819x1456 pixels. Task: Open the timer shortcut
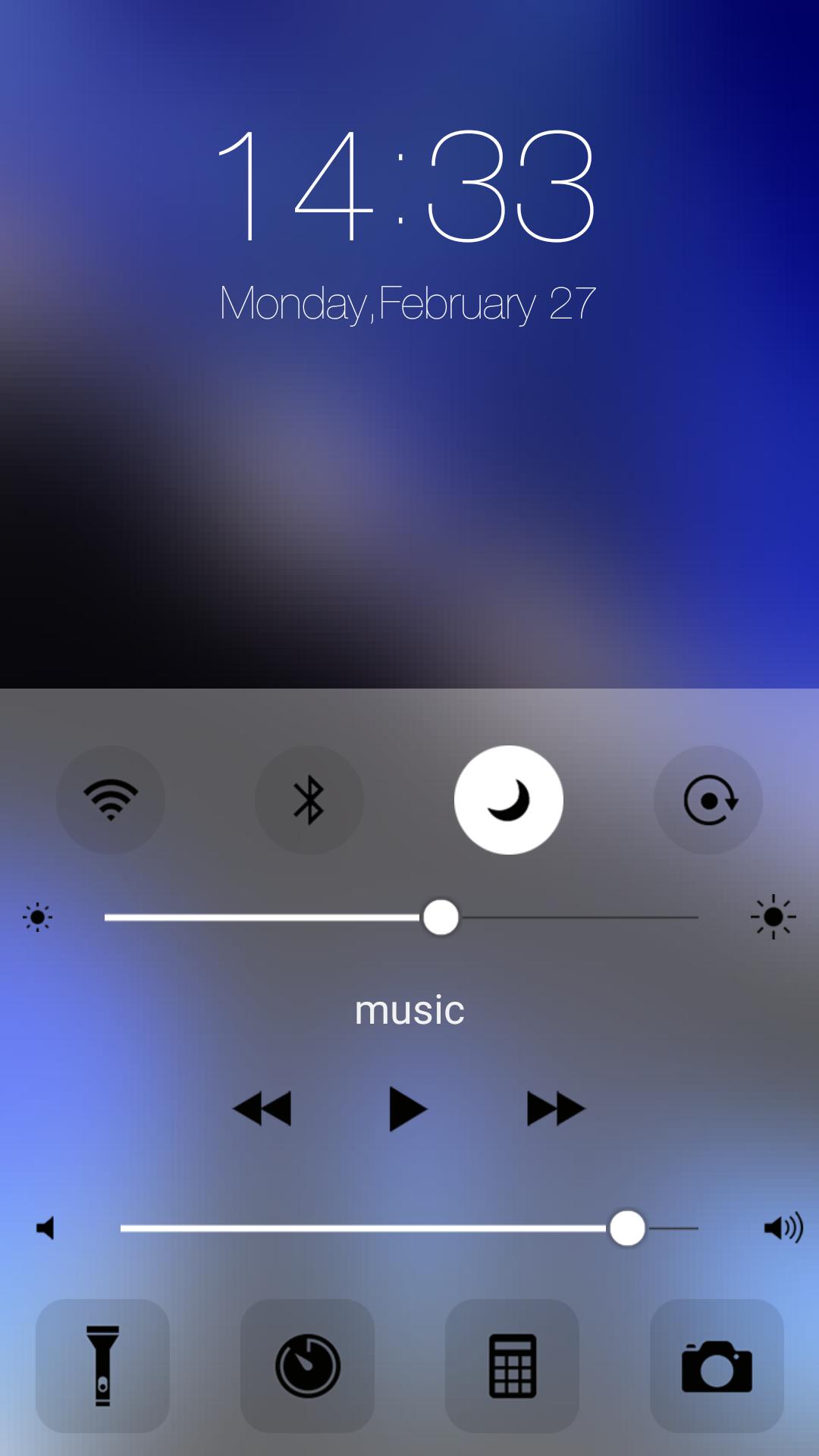(x=307, y=1366)
